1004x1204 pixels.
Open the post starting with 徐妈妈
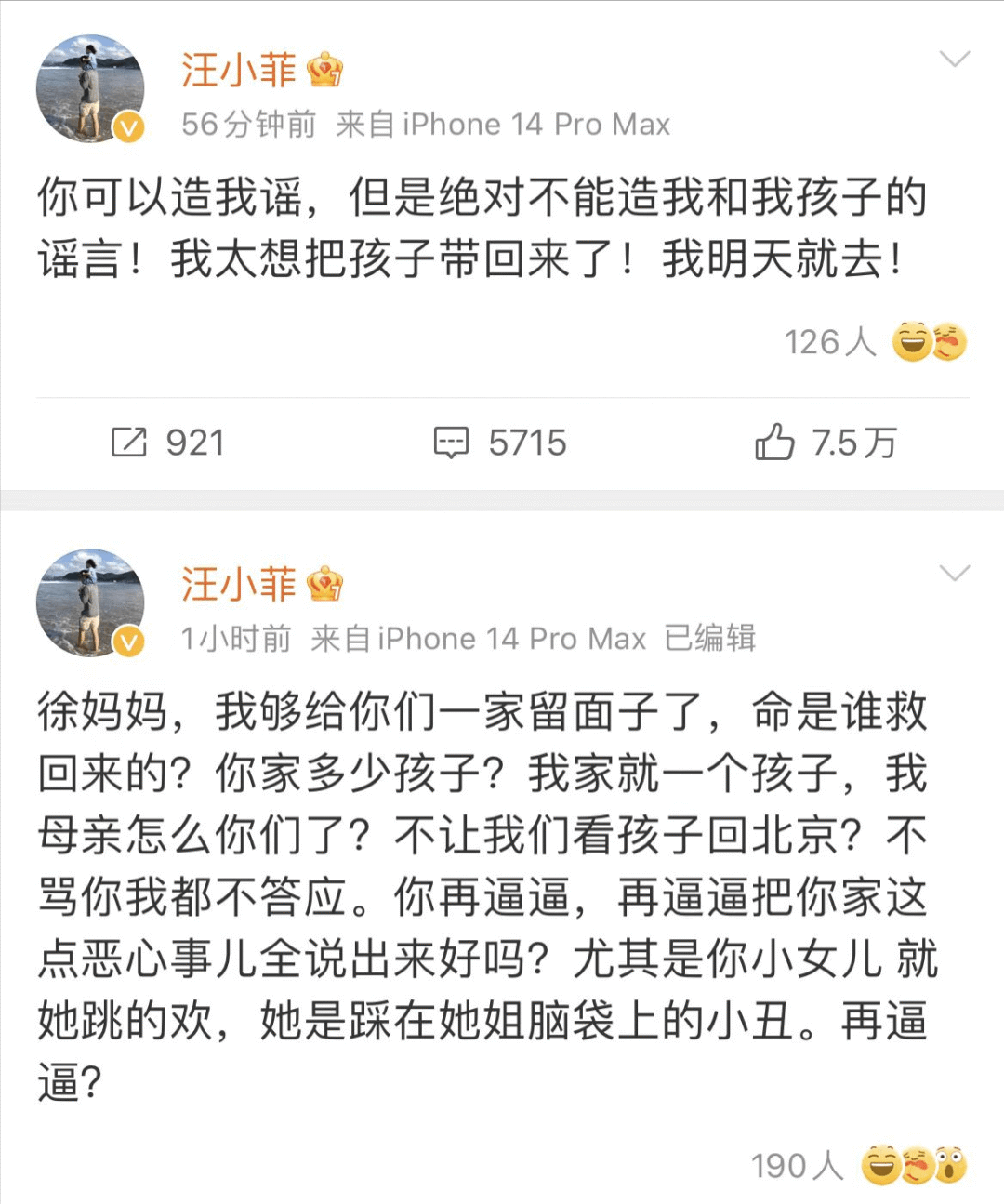tap(482, 897)
